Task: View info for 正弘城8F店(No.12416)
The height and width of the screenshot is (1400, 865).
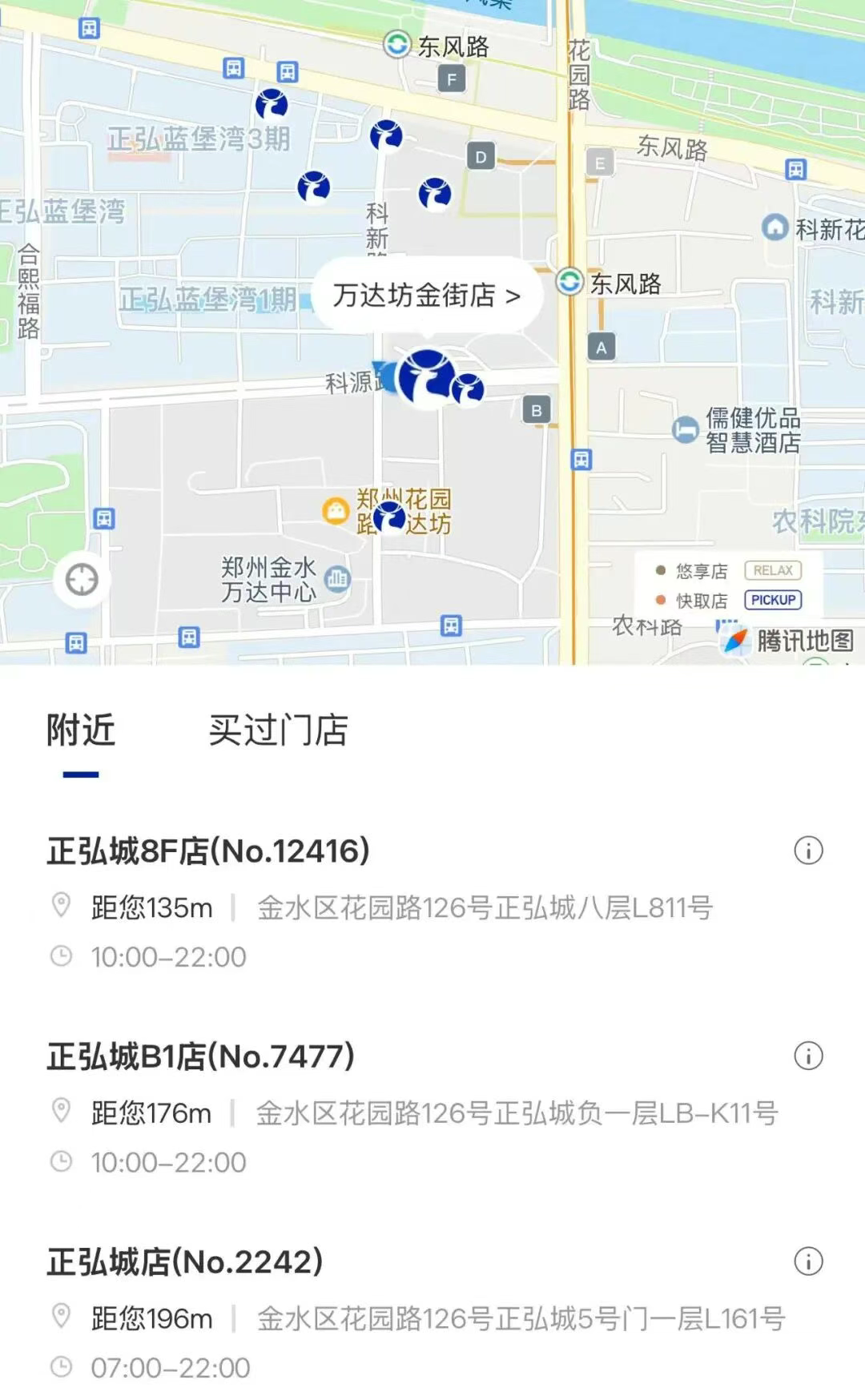Action: tap(808, 851)
